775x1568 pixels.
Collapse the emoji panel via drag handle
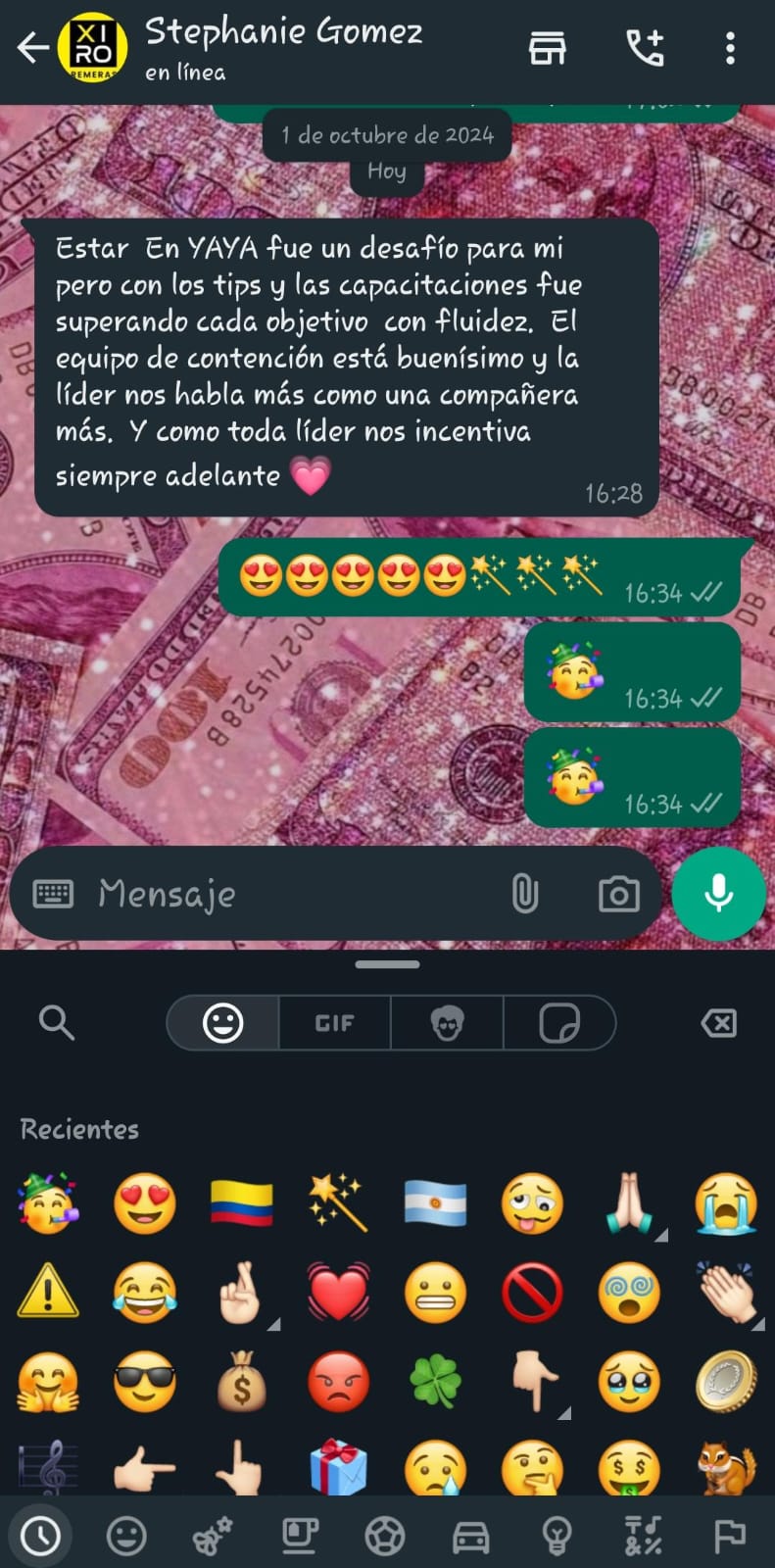(387, 963)
